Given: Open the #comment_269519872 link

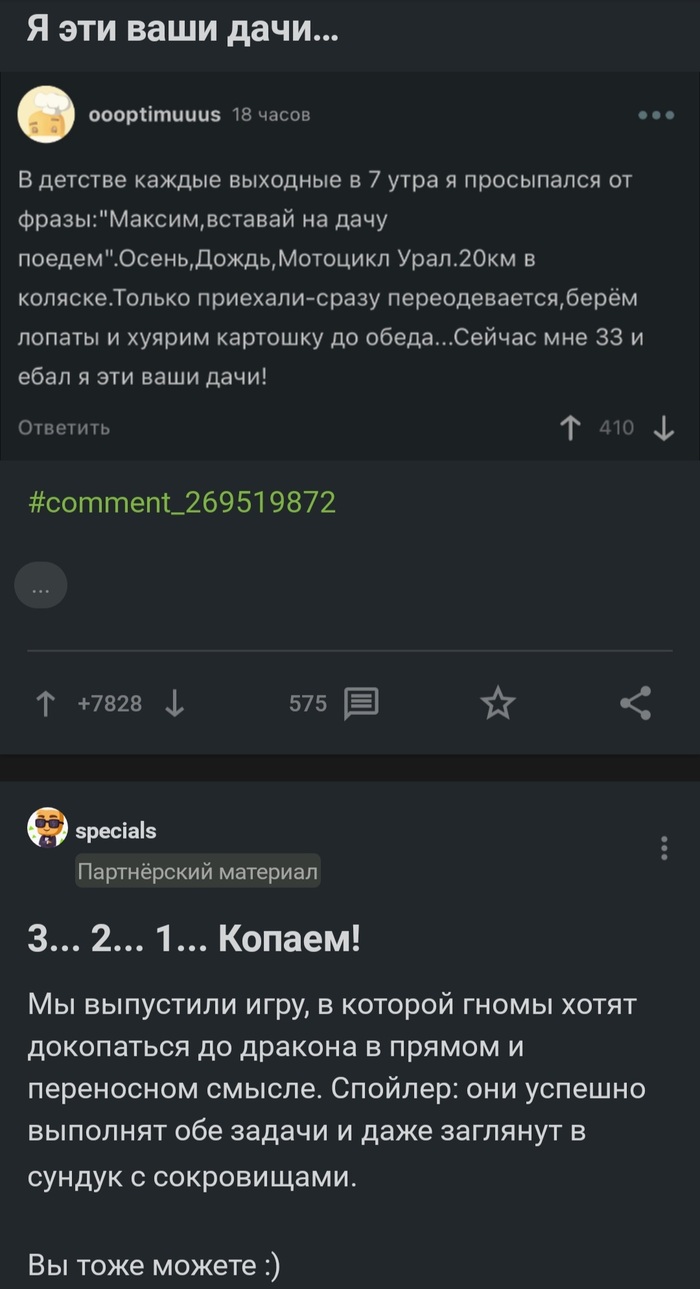Looking at the screenshot, I should (x=183, y=501).
